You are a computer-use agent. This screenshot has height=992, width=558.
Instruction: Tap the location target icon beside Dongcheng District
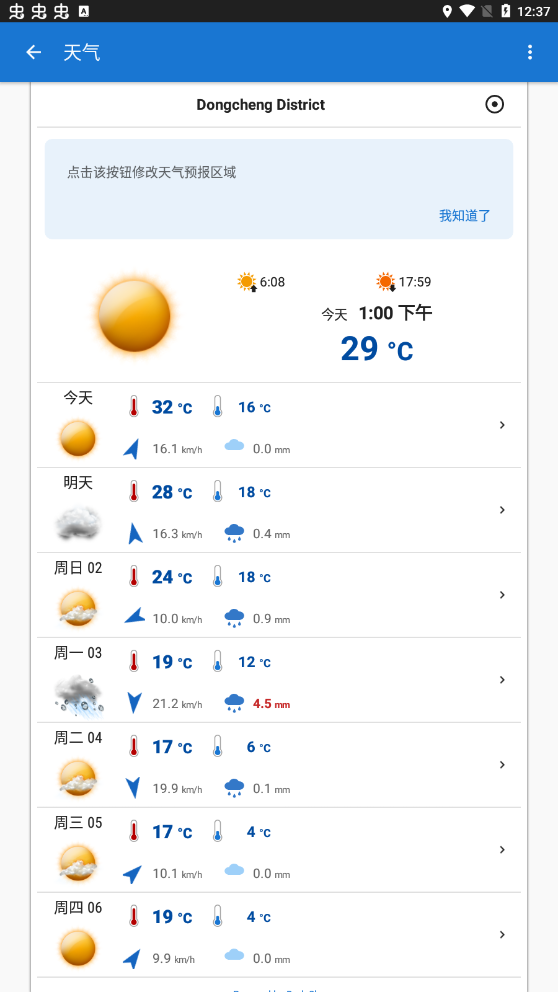point(495,104)
